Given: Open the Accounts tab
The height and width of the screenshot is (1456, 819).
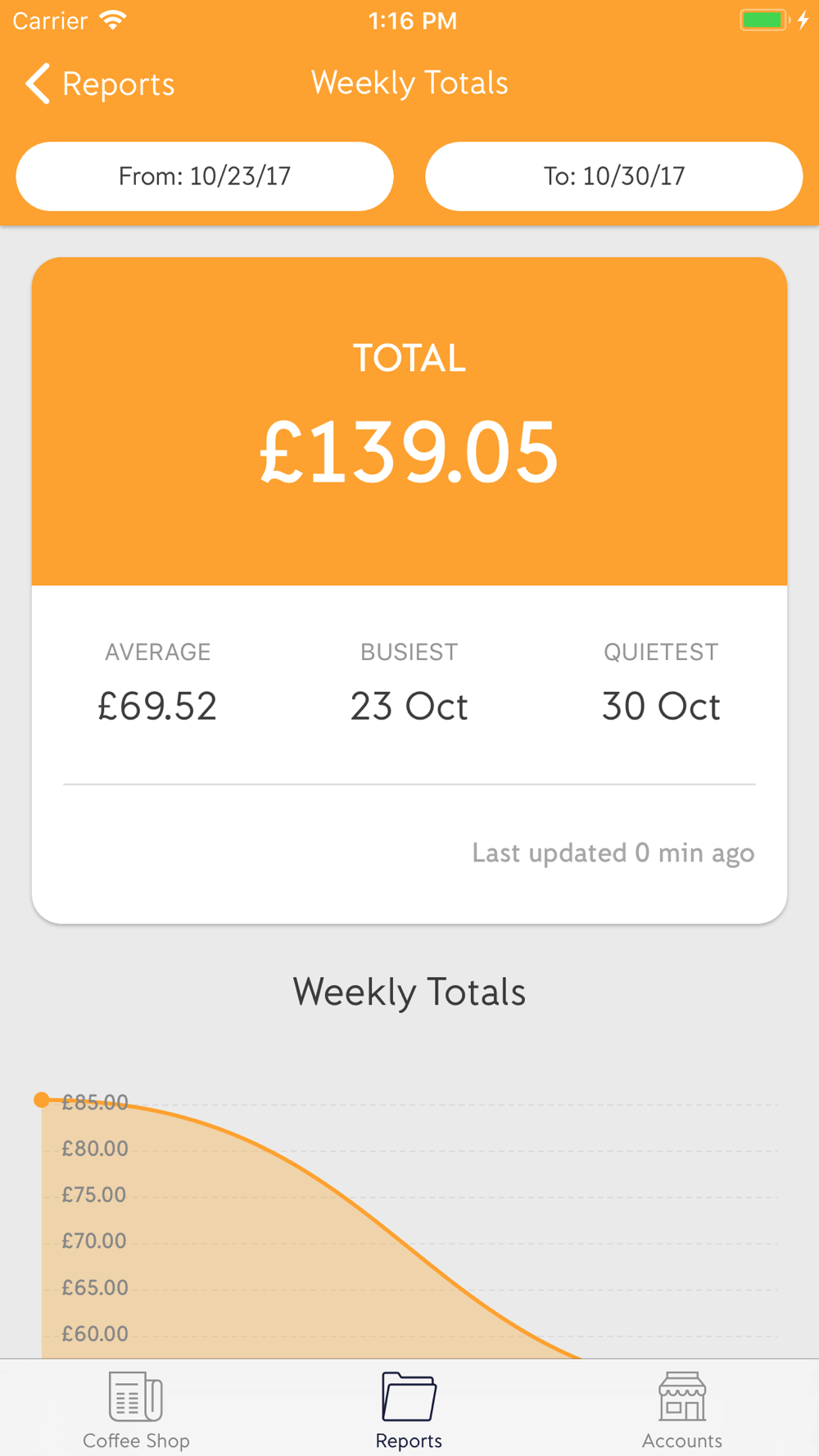Looking at the screenshot, I should coord(682,1410).
